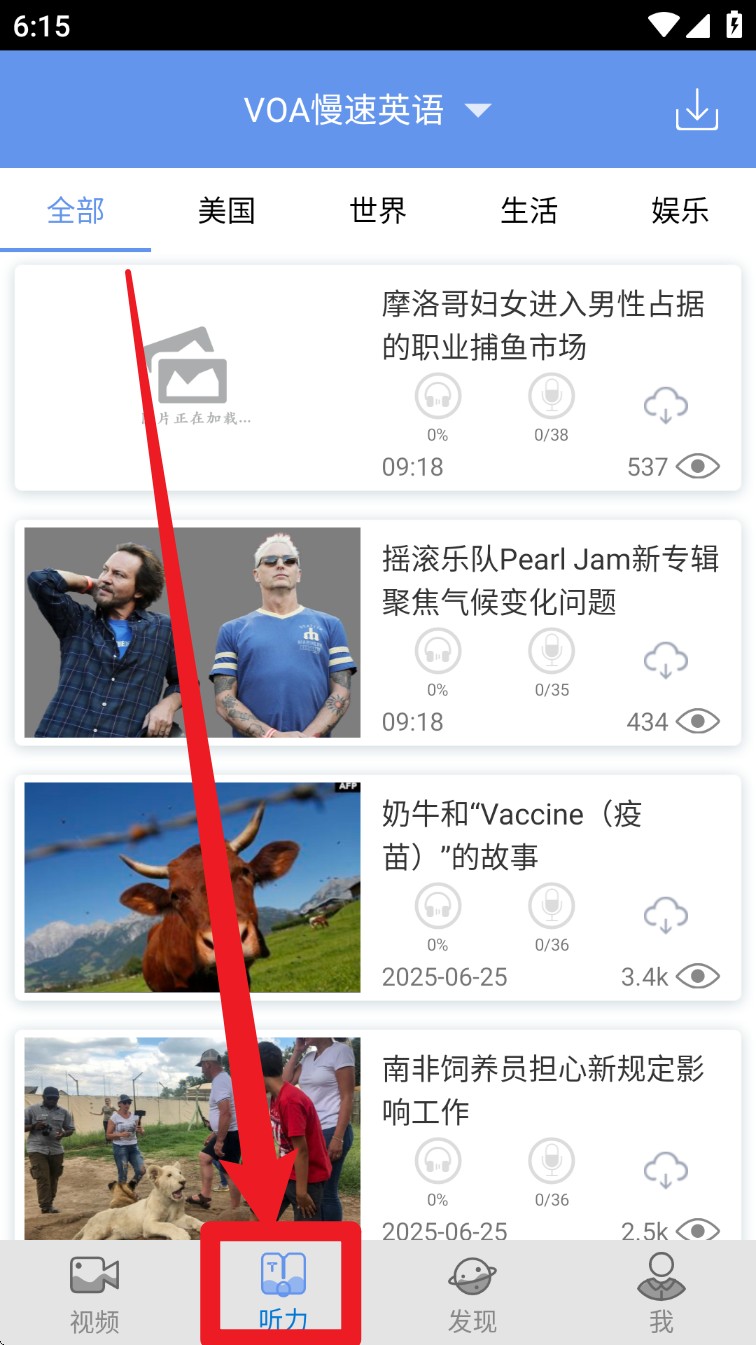
Task: Open the 摩洛哥妇女进入男性占据 article
Action: click(543, 325)
